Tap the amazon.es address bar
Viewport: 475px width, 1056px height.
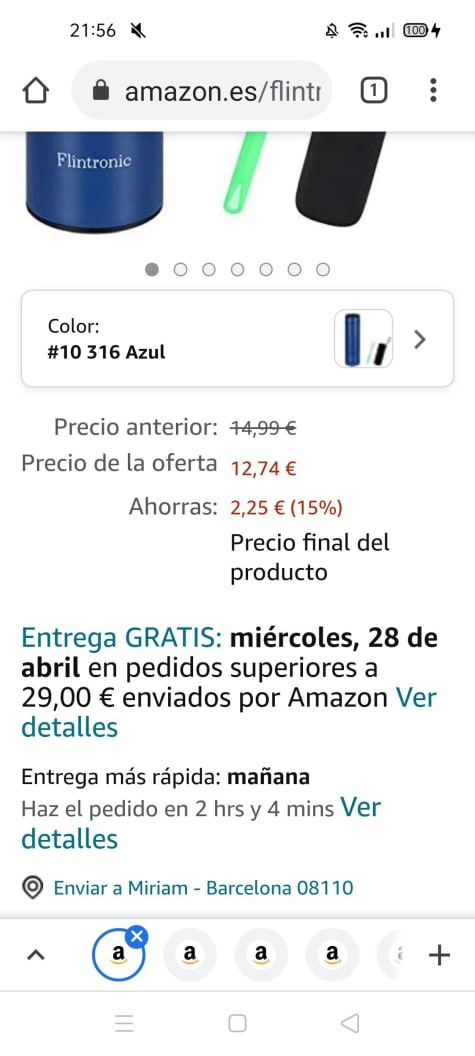[x=201, y=90]
